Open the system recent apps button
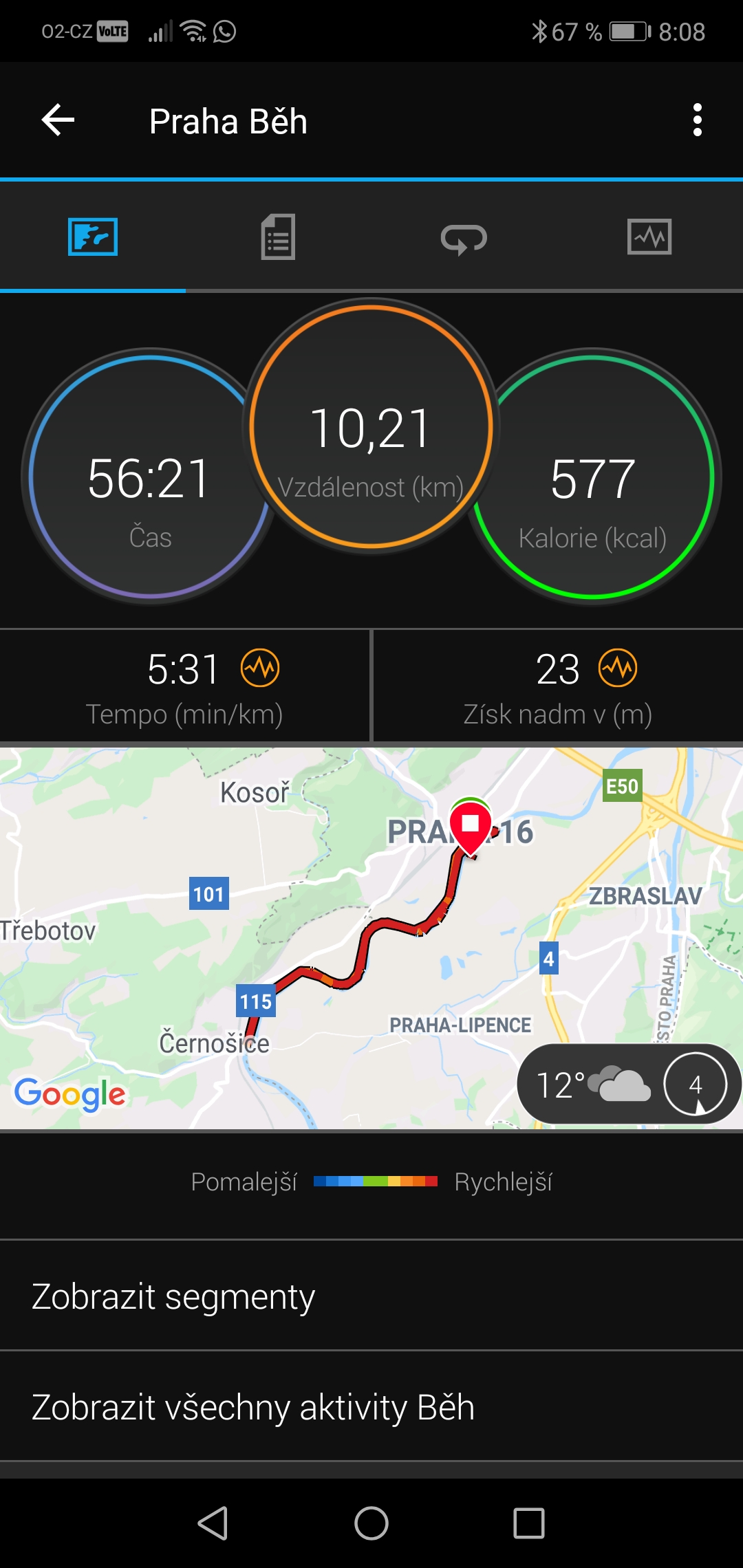Viewport: 743px width, 1568px height. pos(529,1523)
